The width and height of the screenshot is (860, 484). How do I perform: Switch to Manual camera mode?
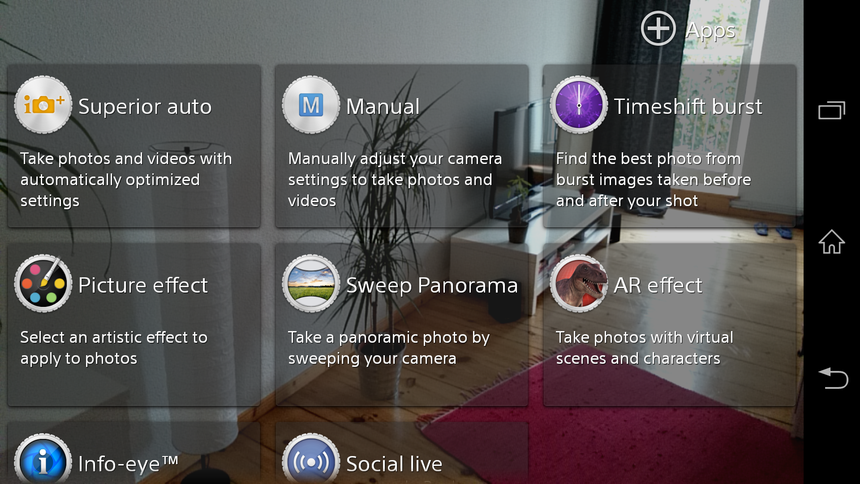(x=401, y=146)
